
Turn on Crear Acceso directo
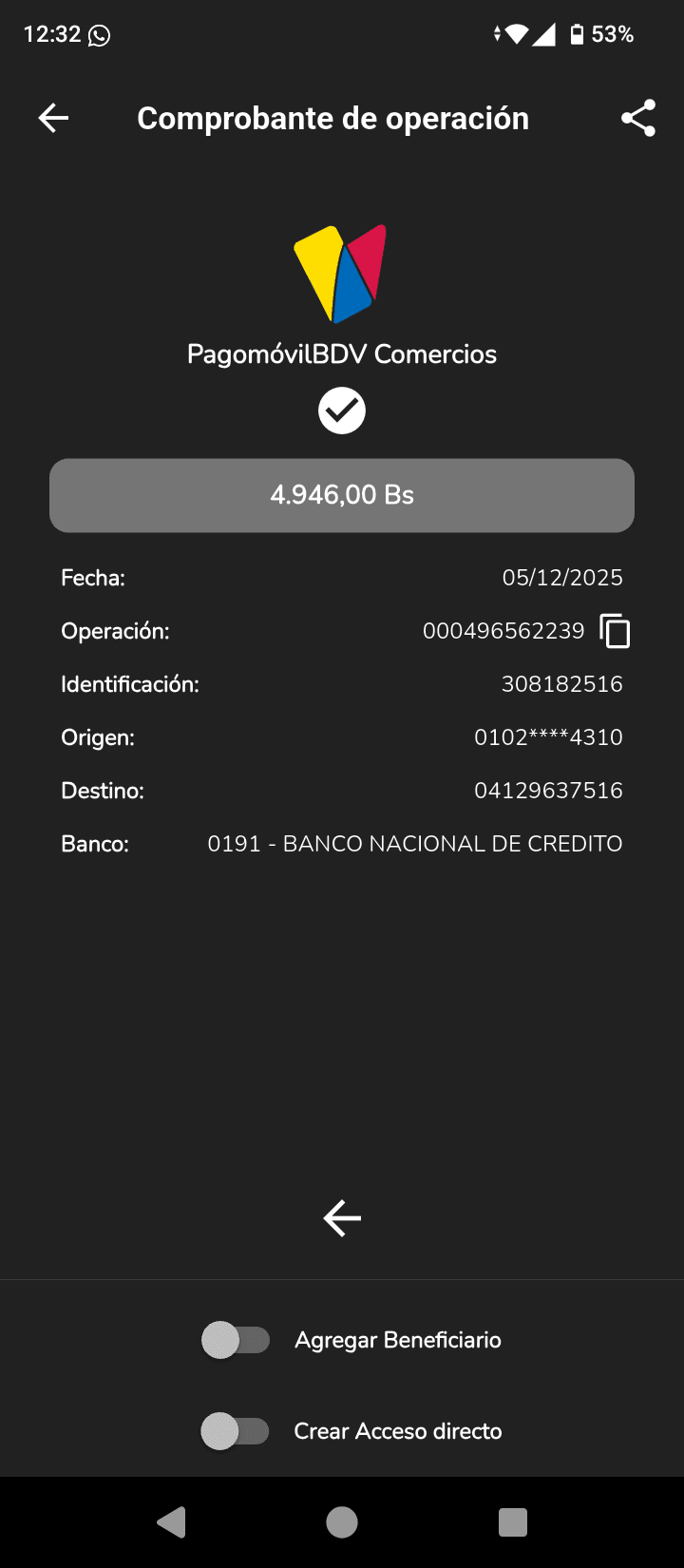point(236,1431)
